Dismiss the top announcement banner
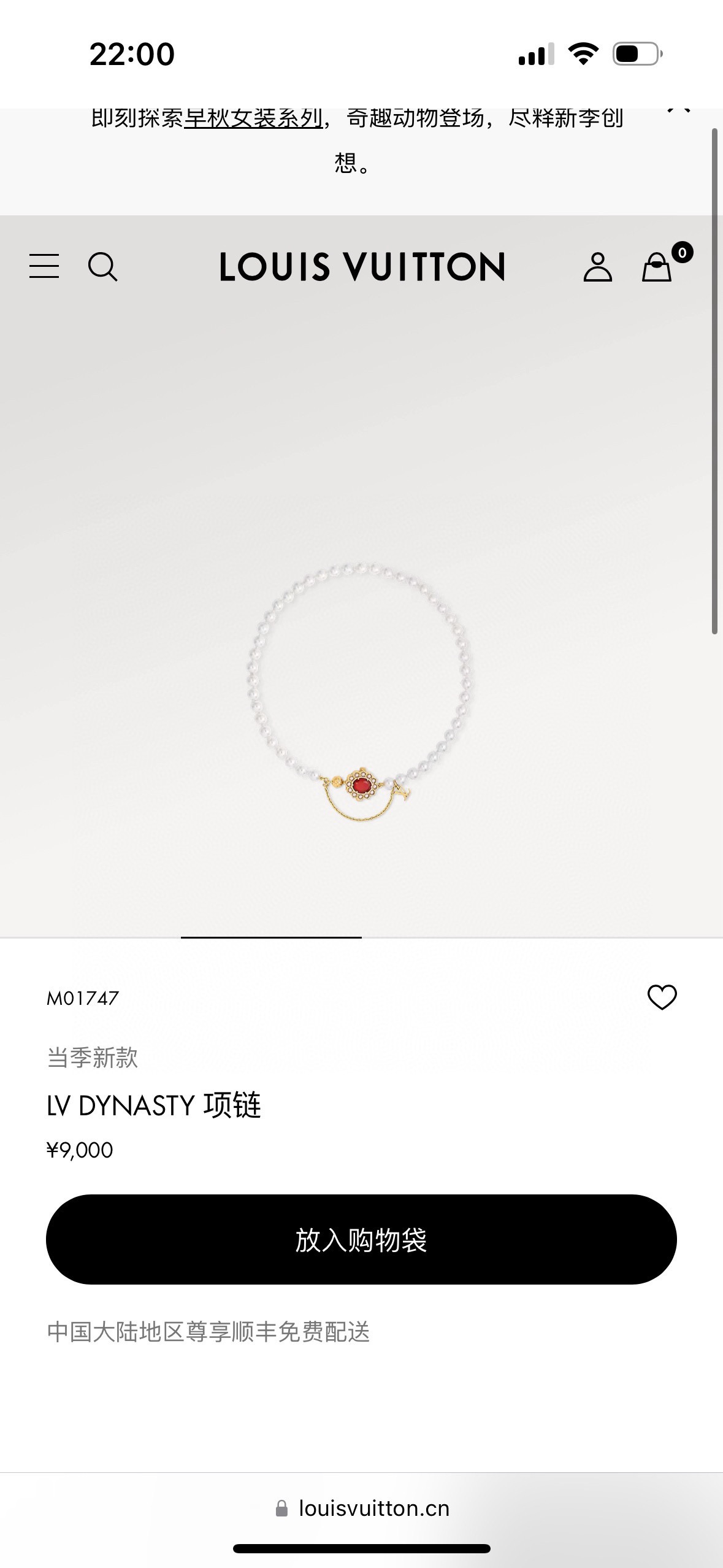Image resolution: width=723 pixels, height=1568 pixels. click(679, 110)
